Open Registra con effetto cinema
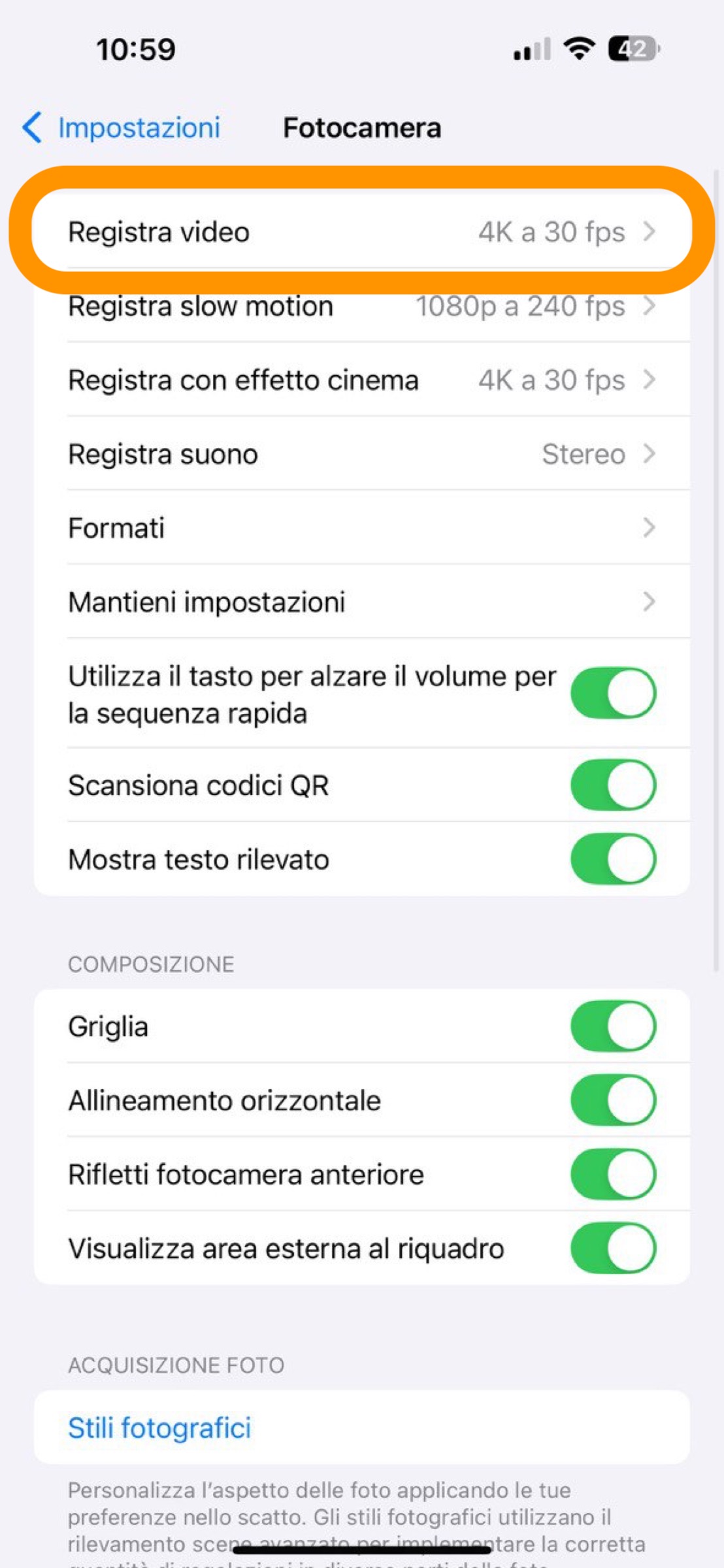This screenshot has height=1568, width=724. point(361,380)
